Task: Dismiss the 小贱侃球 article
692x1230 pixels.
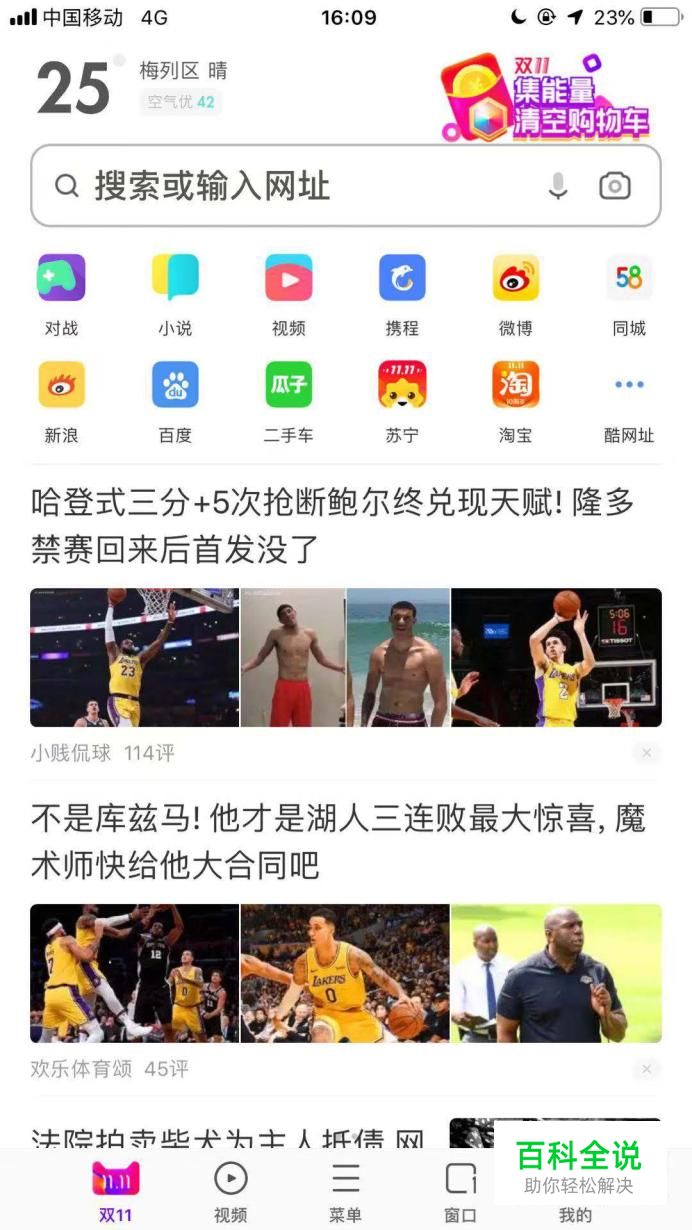Action: (646, 753)
